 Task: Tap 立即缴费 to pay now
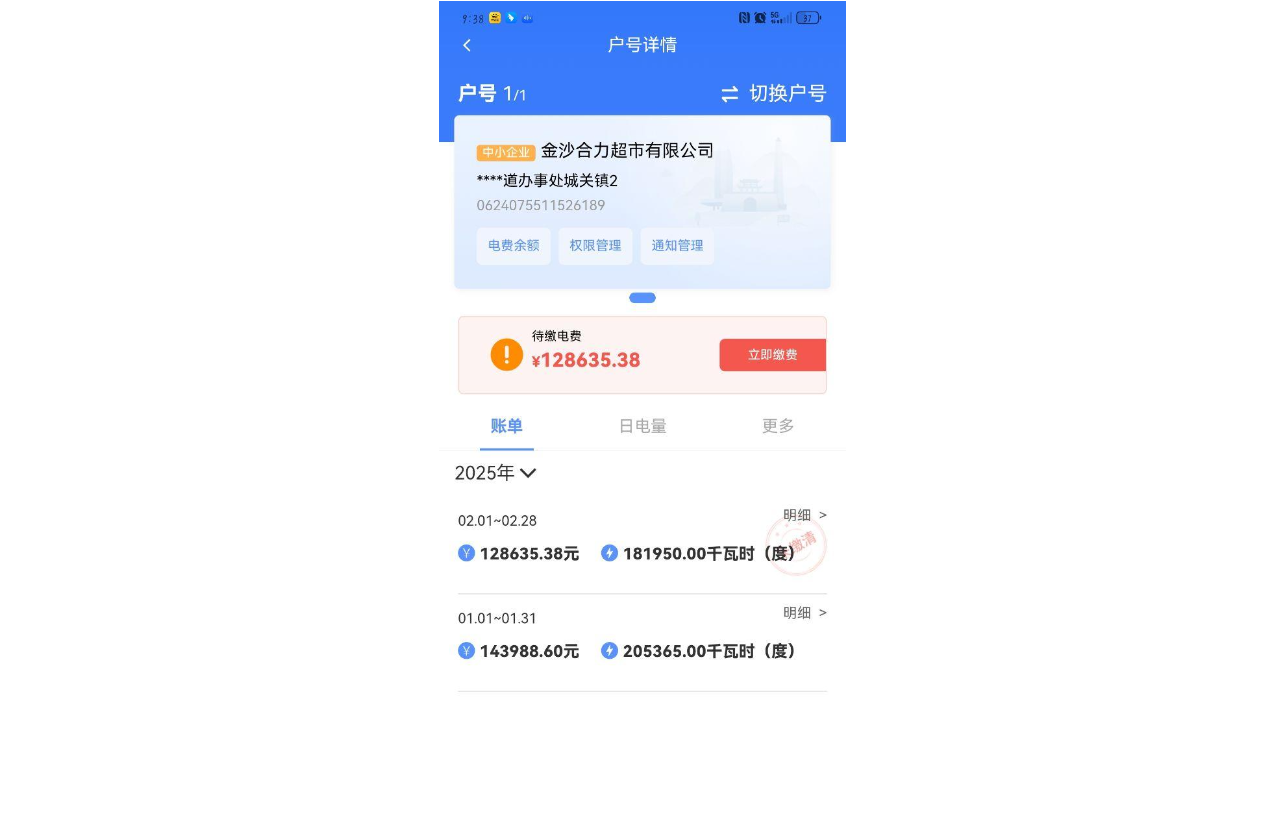coord(772,355)
